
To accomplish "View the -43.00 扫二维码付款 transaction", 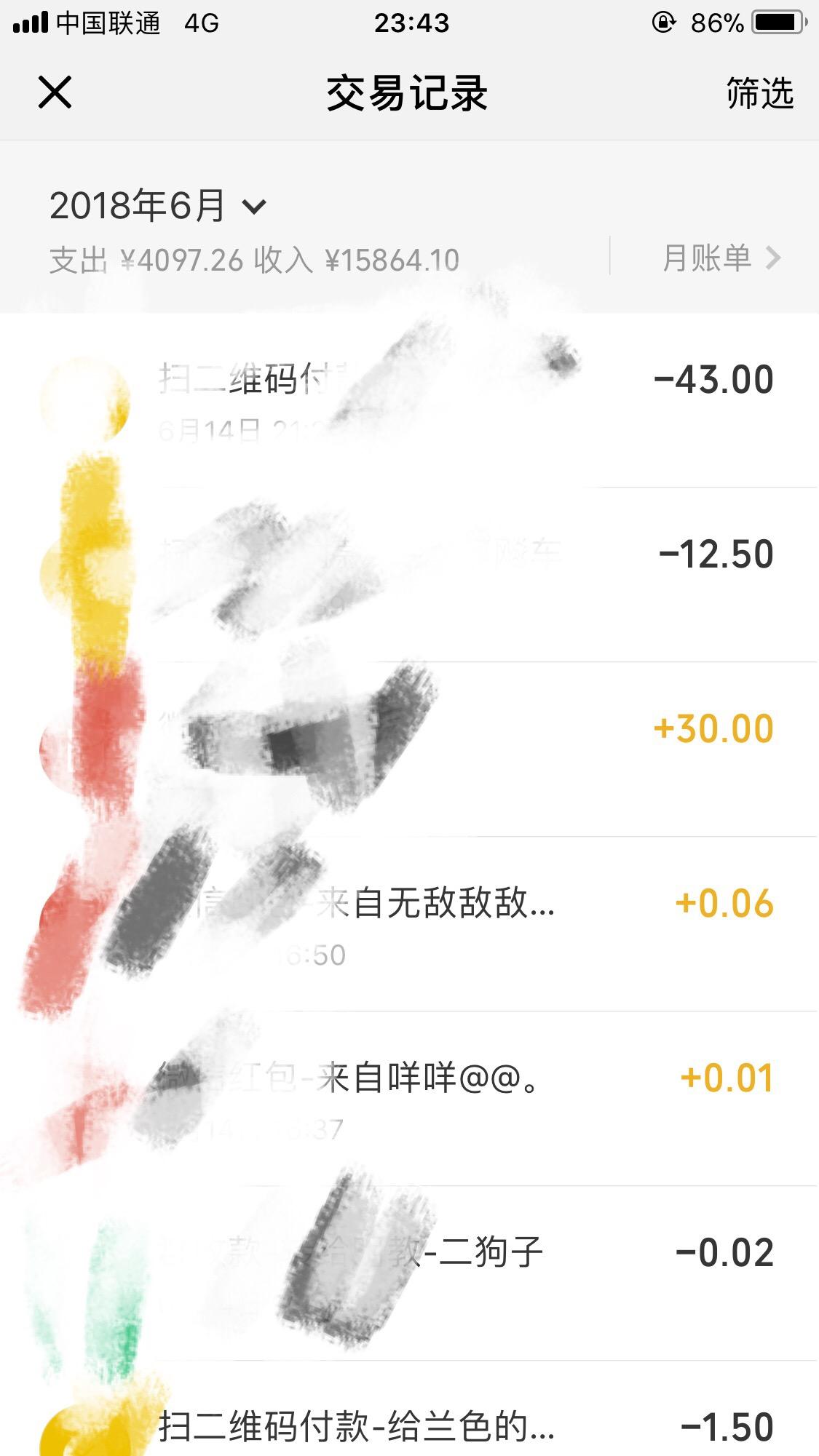I will coord(409,397).
